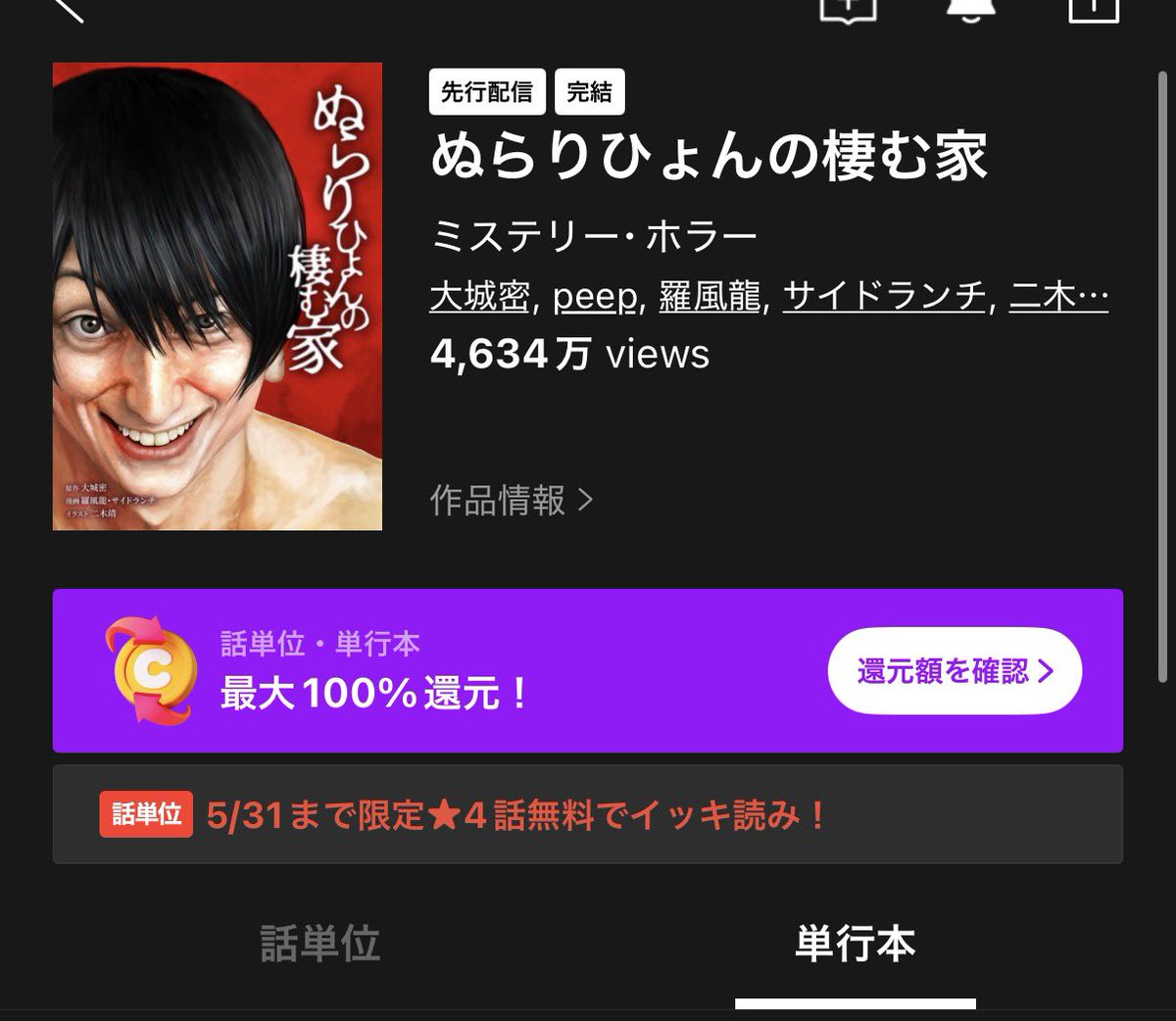Open the peep author link
The height and width of the screenshot is (1021, 1176).
[x=595, y=296]
